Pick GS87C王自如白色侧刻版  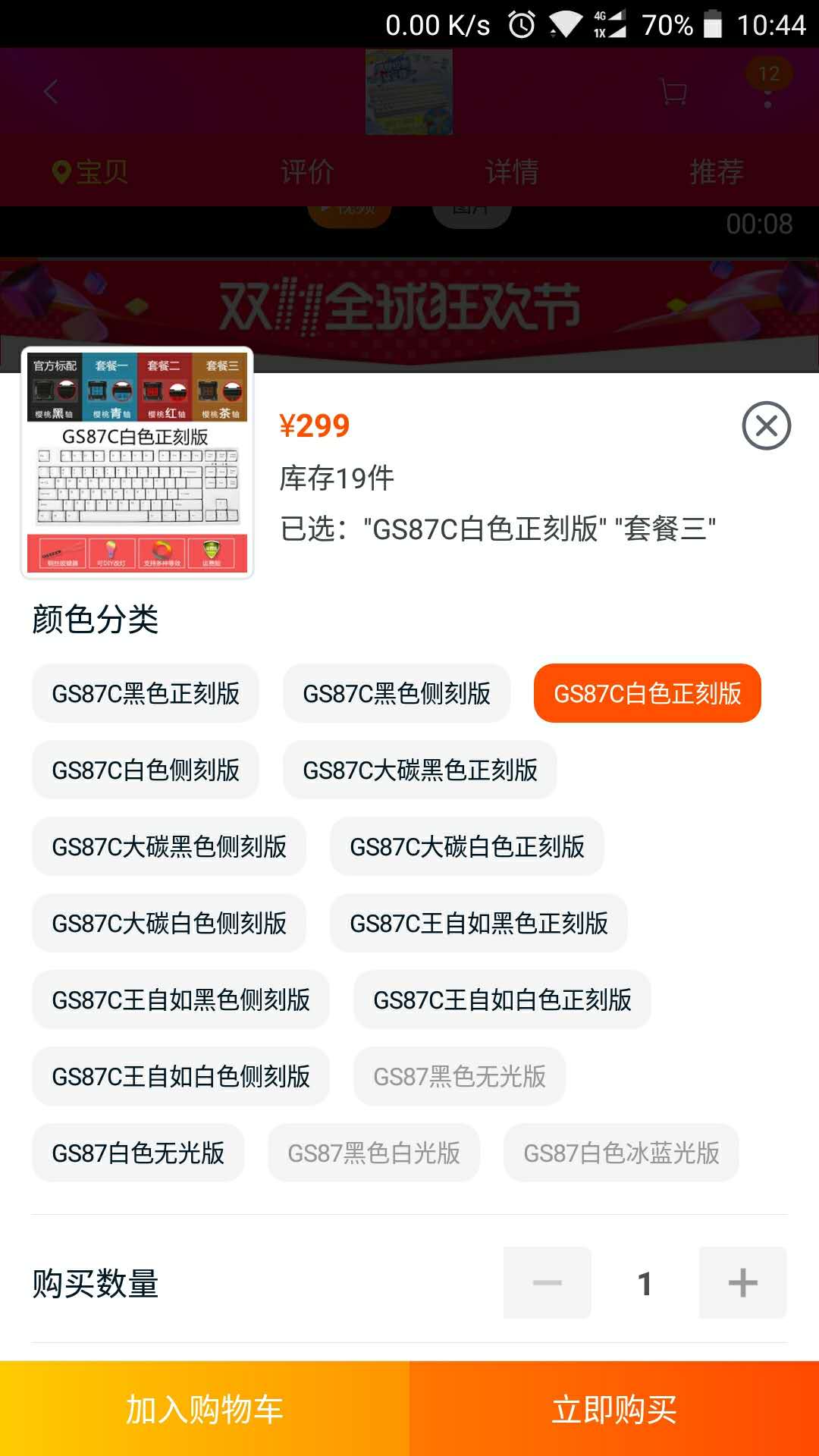coord(180,1076)
